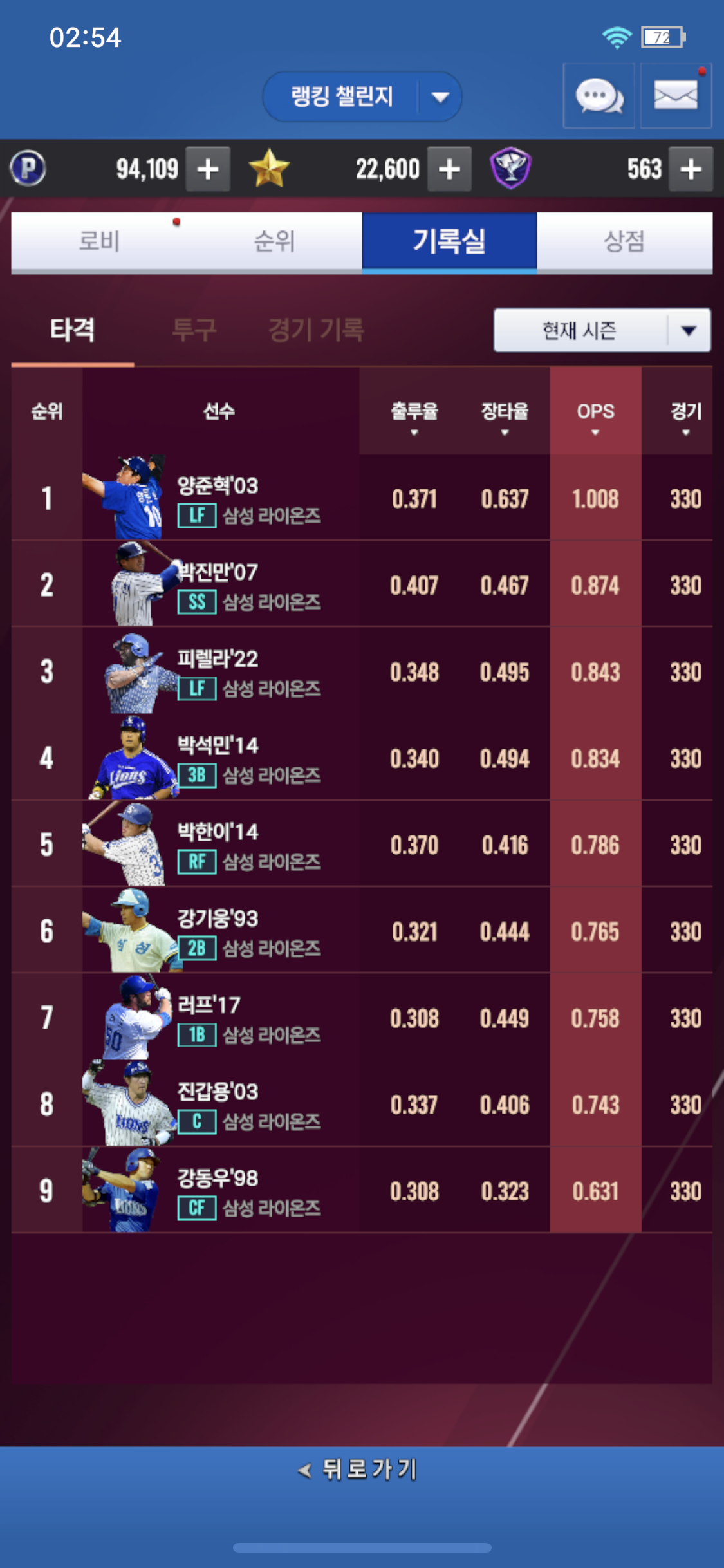This screenshot has width=724, height=1568.
Task: Select the 투구 sub-tab
Action: [x=194, y=330]
